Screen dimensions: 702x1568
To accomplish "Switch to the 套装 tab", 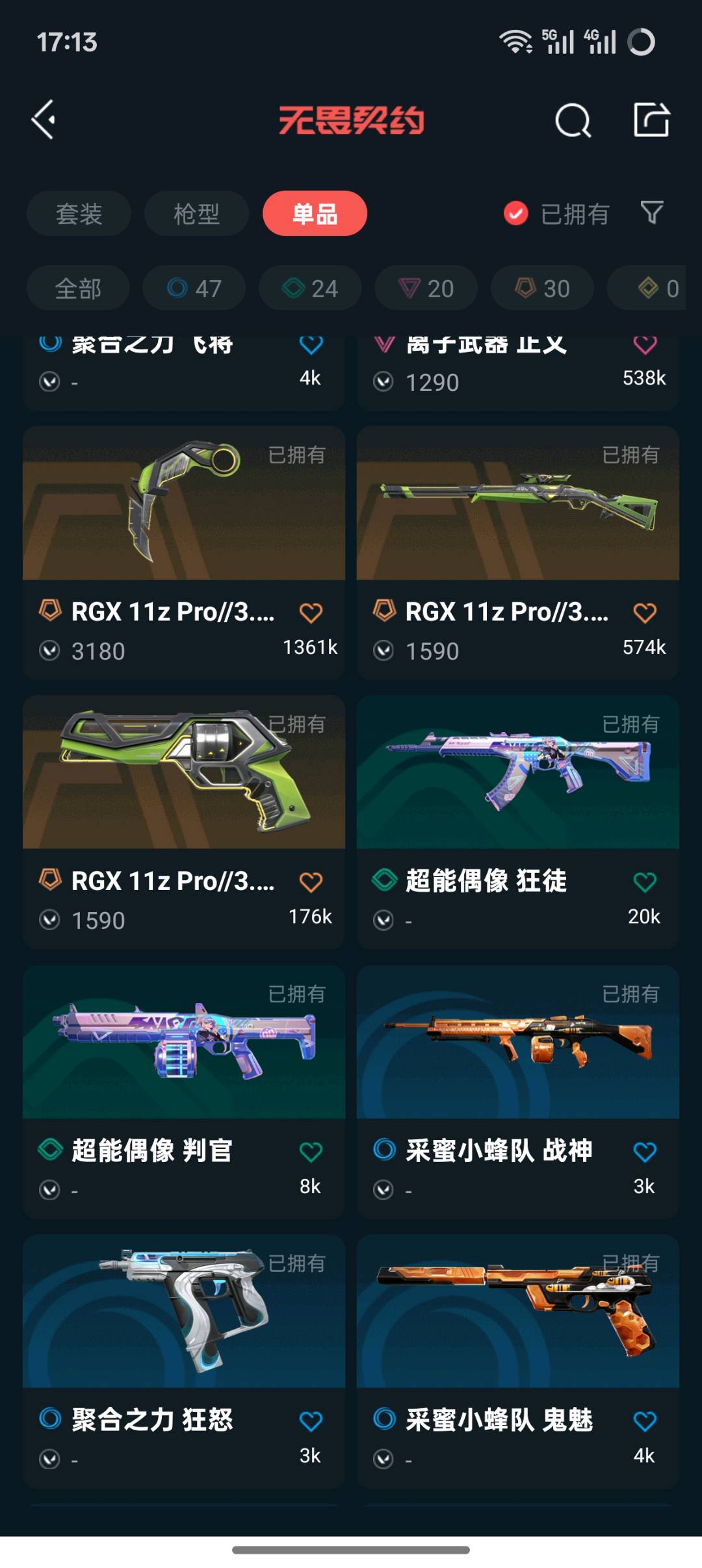I will [79, 214].
